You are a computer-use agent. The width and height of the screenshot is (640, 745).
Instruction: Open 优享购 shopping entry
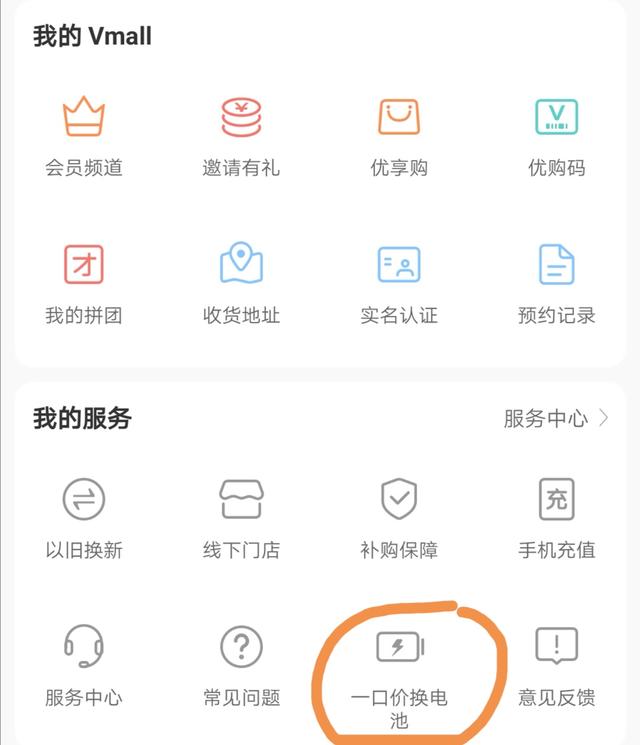[x=399, y=137]
